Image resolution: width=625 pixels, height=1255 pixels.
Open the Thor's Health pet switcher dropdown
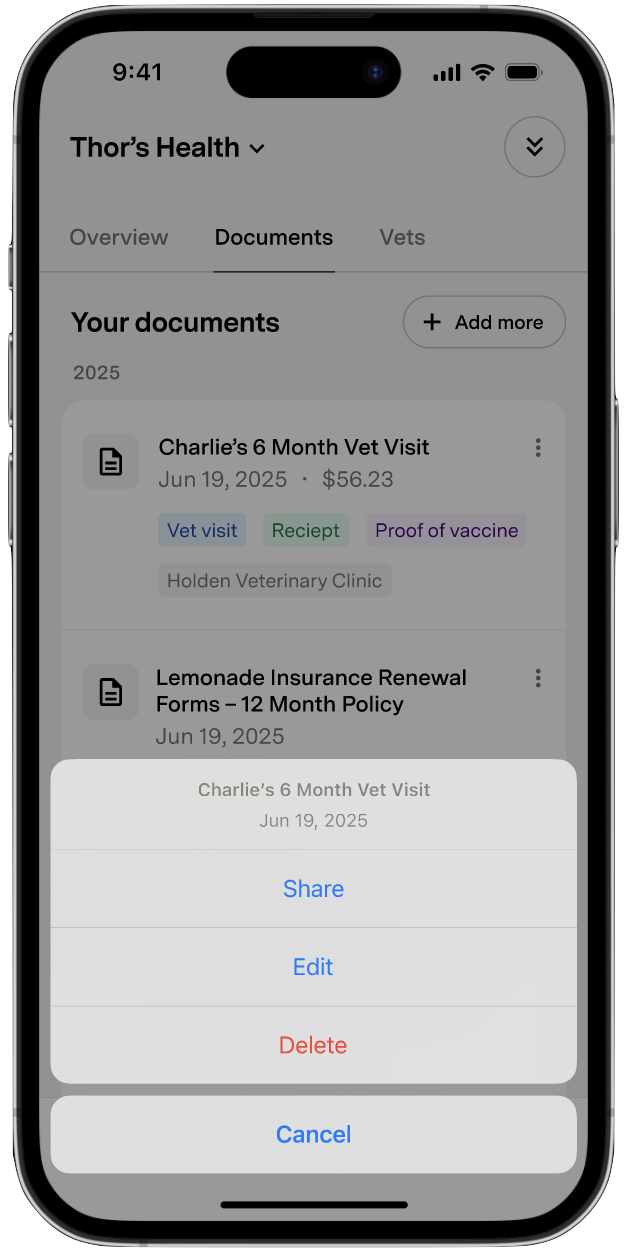tap(168, 148)
